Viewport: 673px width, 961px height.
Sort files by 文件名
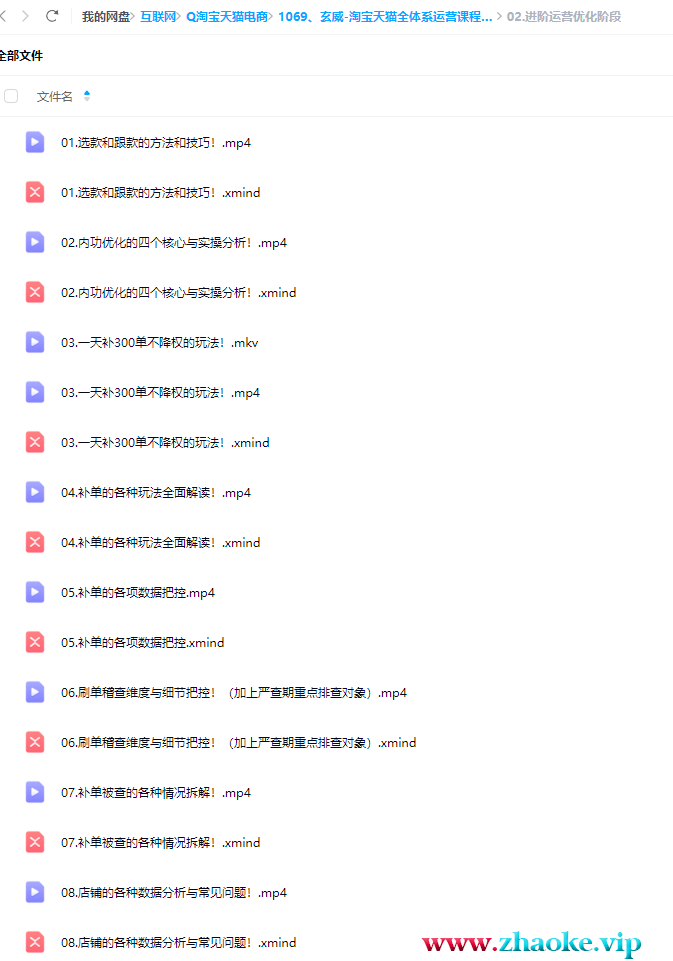(55, 97)
